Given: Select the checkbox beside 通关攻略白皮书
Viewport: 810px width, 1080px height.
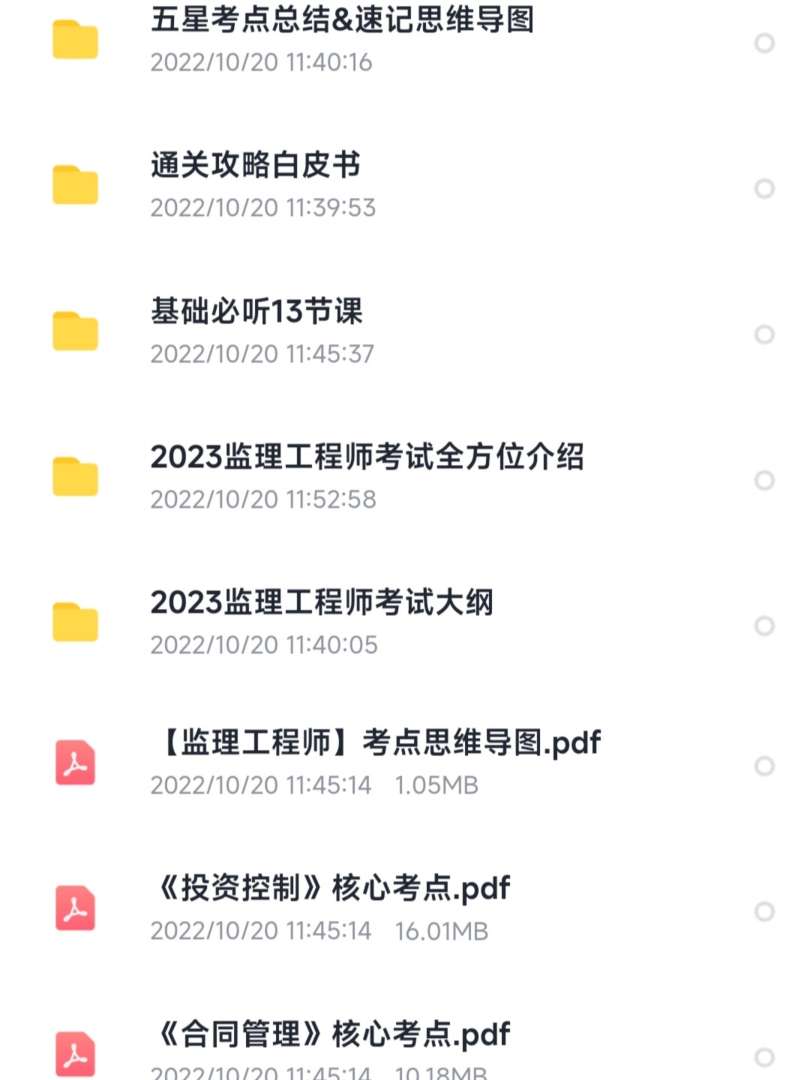Looking at the screenshot, I should coord(767,188).
